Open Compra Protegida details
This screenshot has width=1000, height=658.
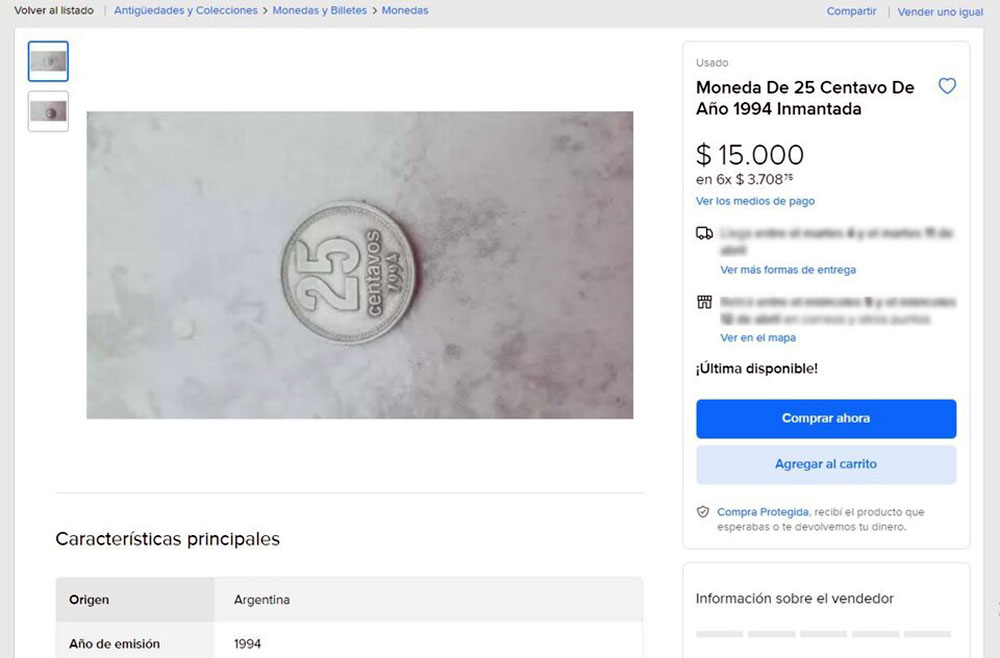pos(762,512)
